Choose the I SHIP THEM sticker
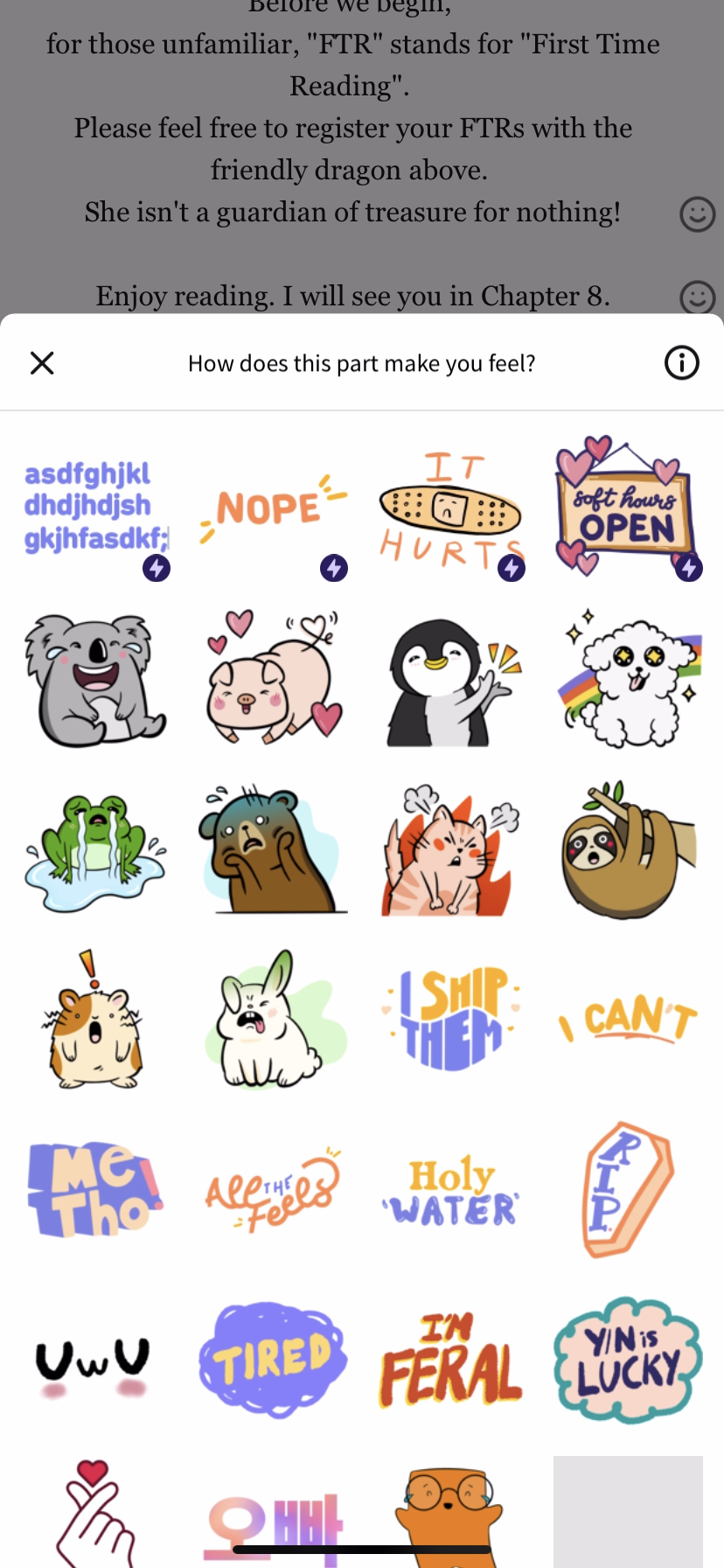 (450, 1019)
